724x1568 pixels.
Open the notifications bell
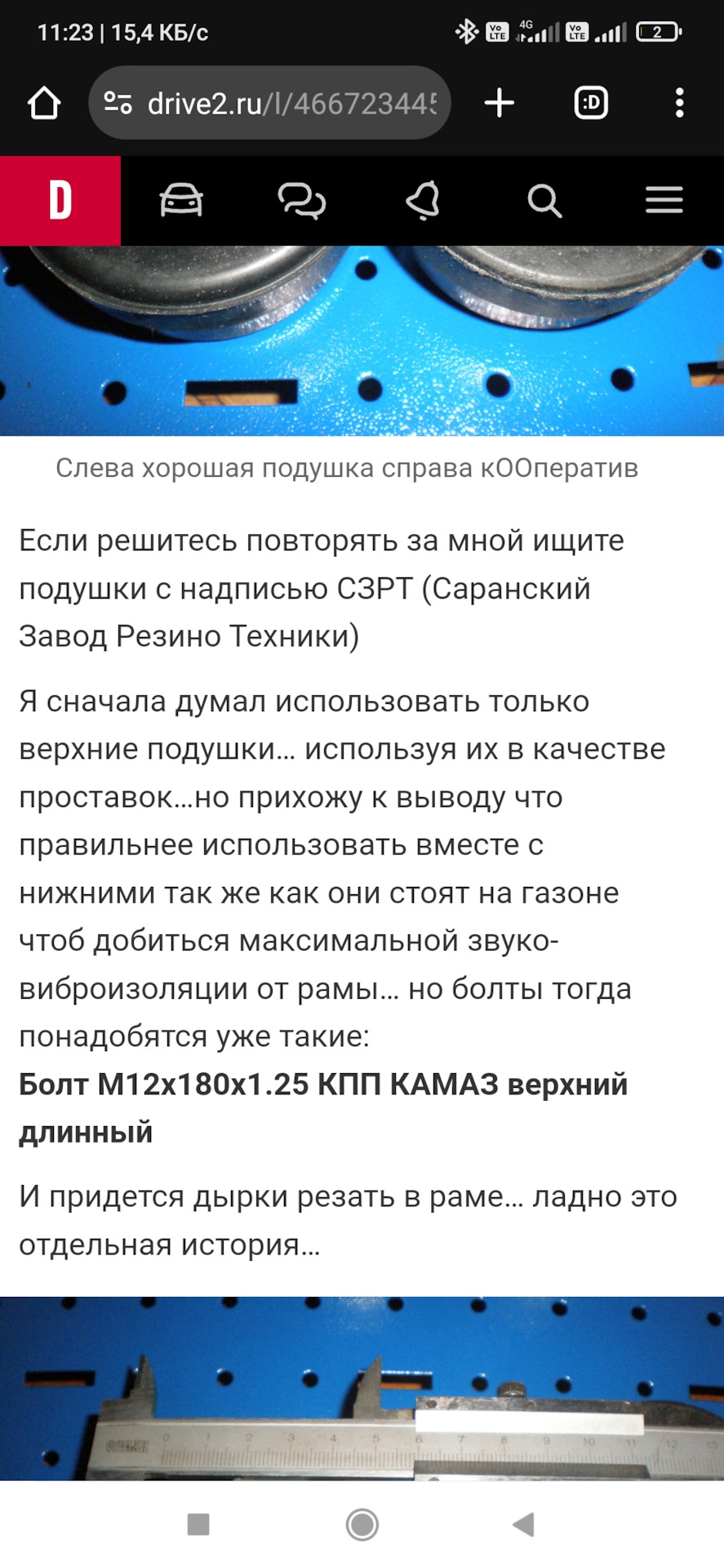point(423,201)
